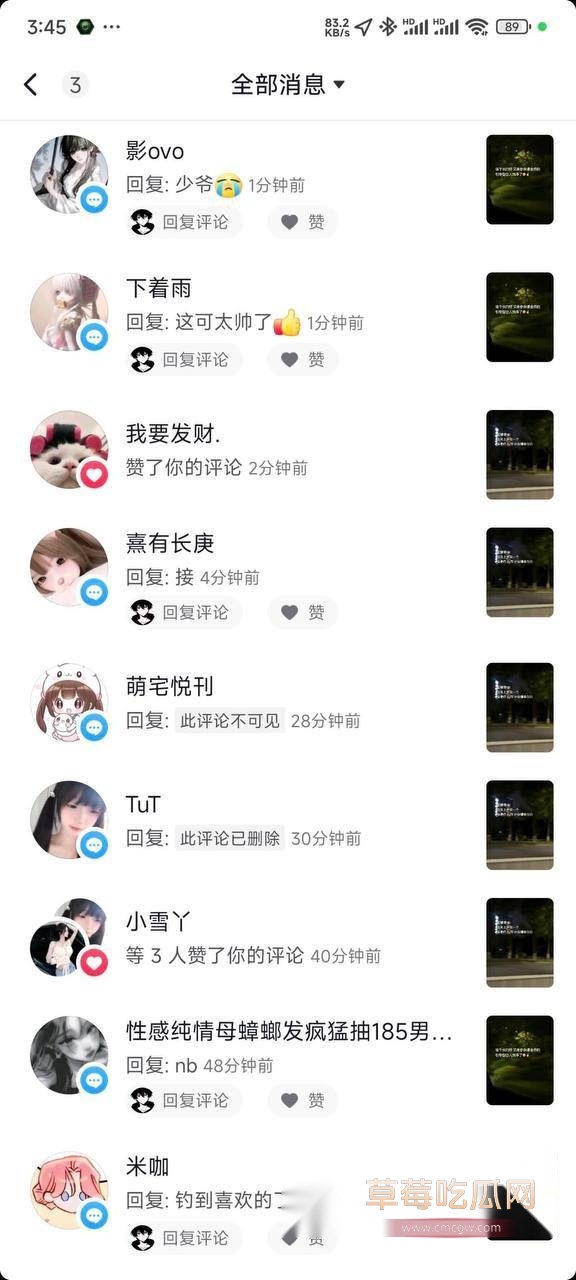Tap 回复评论 under 米咖's reply
This screenshot has height=1280, width=576.
tap(184, 1238)
